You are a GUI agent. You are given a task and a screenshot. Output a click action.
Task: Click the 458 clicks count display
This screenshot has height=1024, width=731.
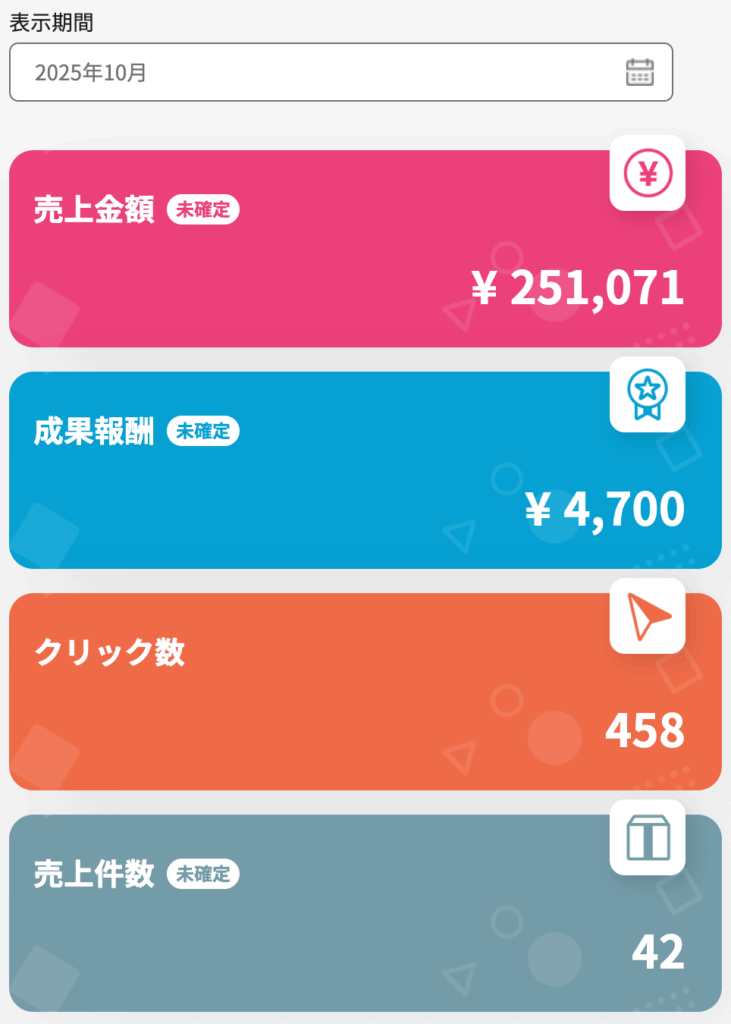tap(645, 732)
